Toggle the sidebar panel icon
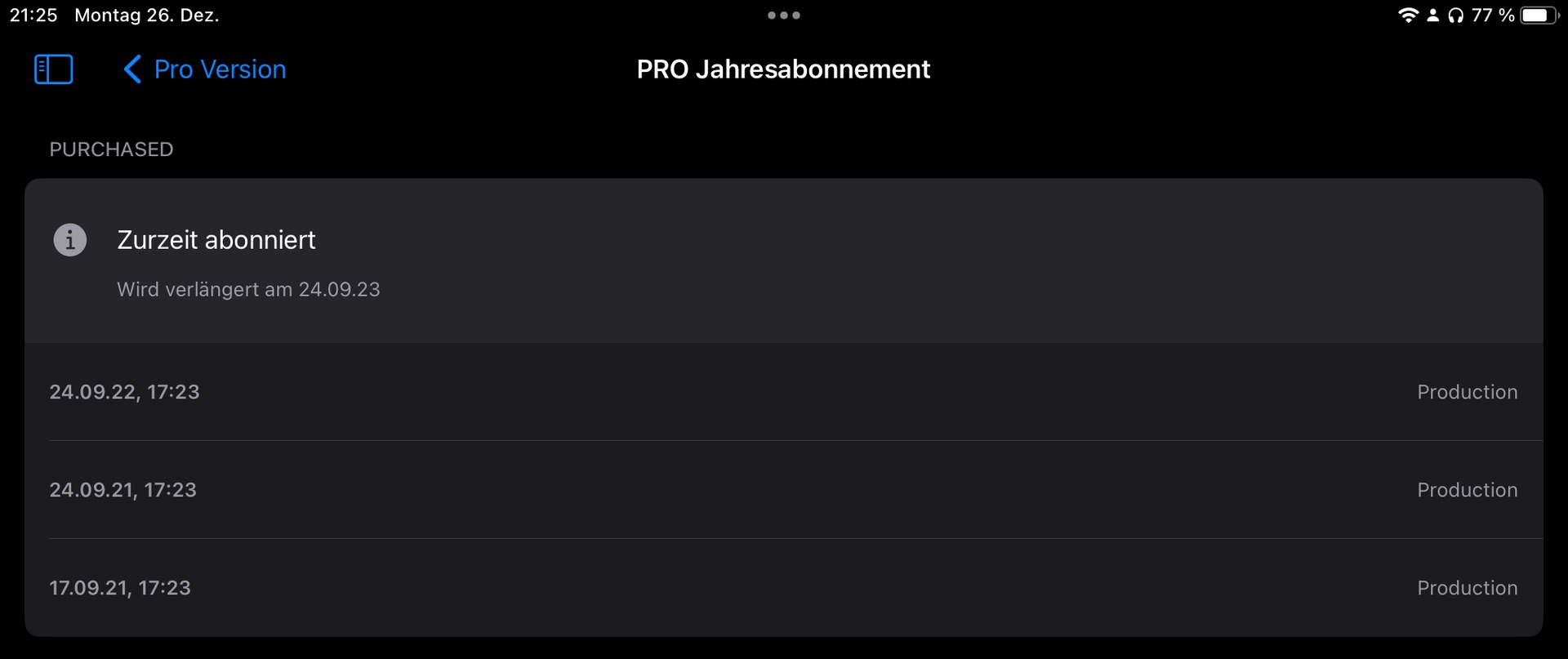 pyautogui.click(x=54, y=69)
